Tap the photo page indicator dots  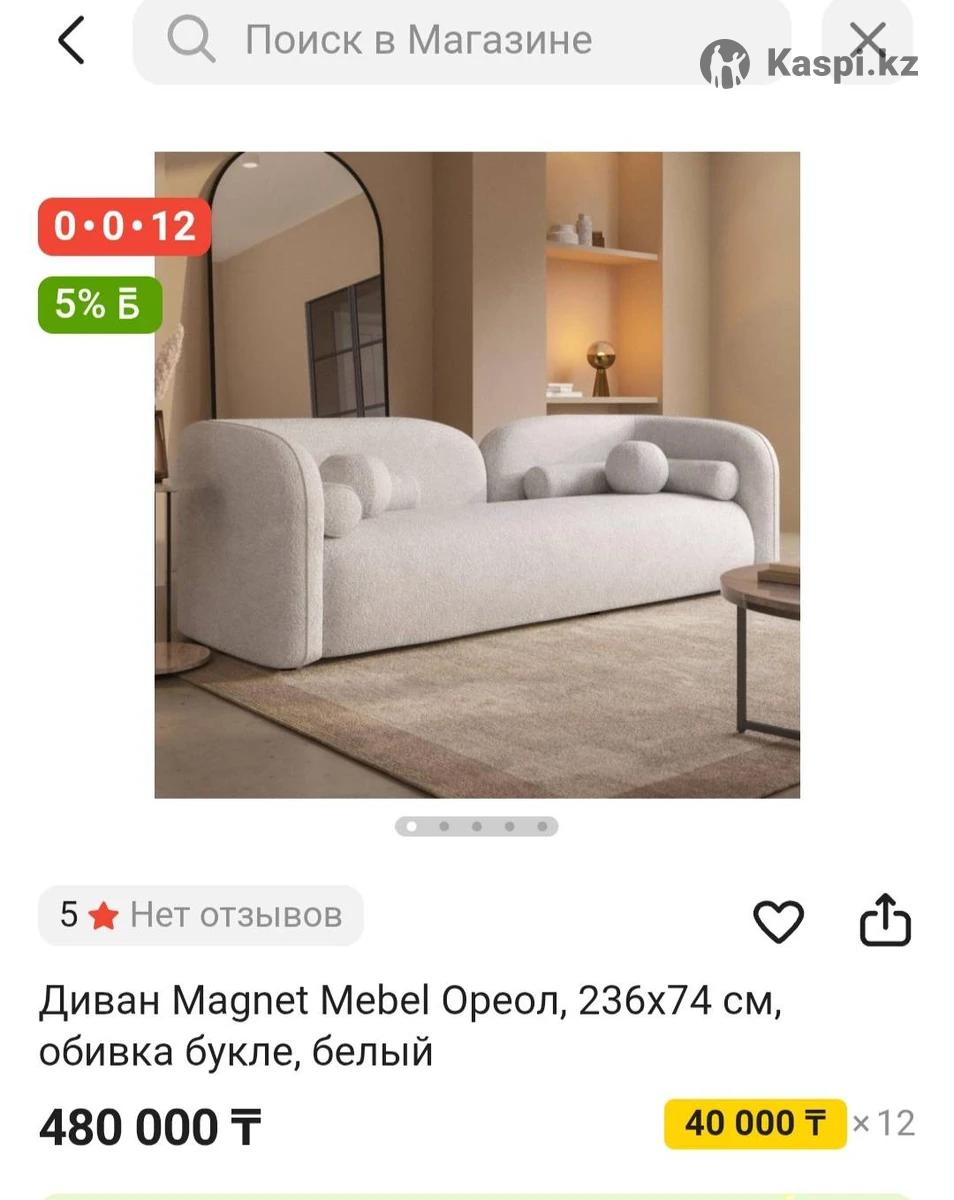pyautogui.click(x=476, y=827)
